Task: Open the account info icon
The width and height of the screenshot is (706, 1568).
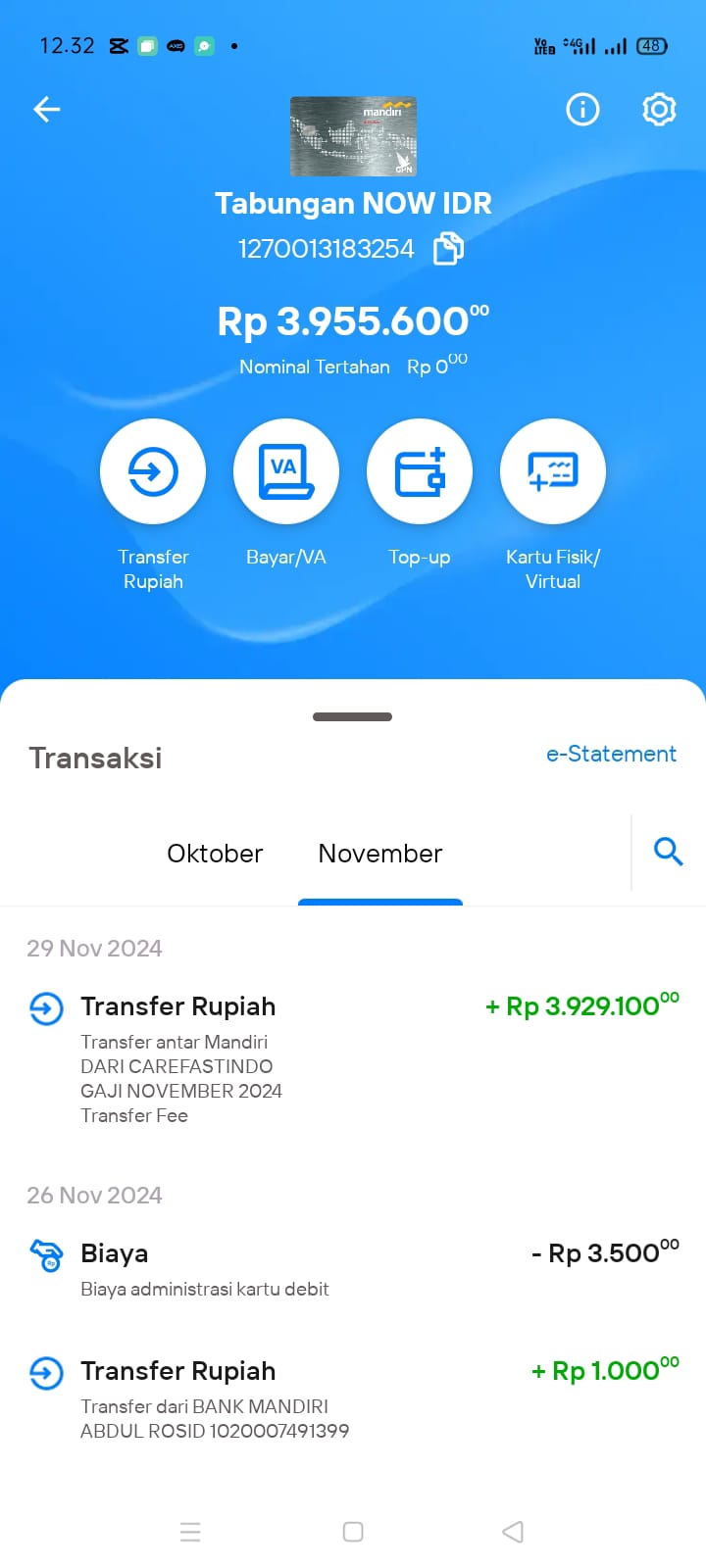Action: [x=582, y=109]
